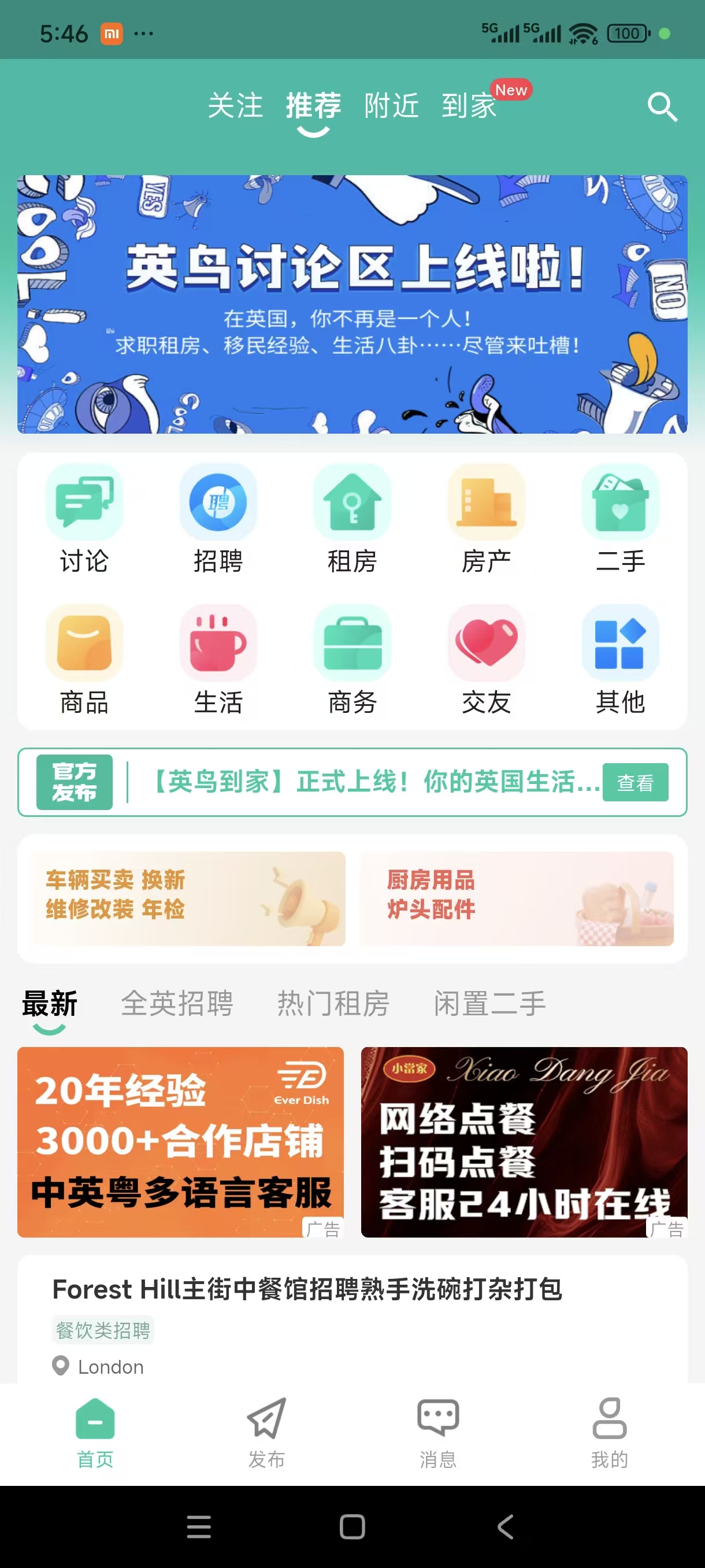The height and width of the screenshot is (1568, 705).
Task: Open the 二手 category
Action: pyautogui.click(x=620, y=519)
